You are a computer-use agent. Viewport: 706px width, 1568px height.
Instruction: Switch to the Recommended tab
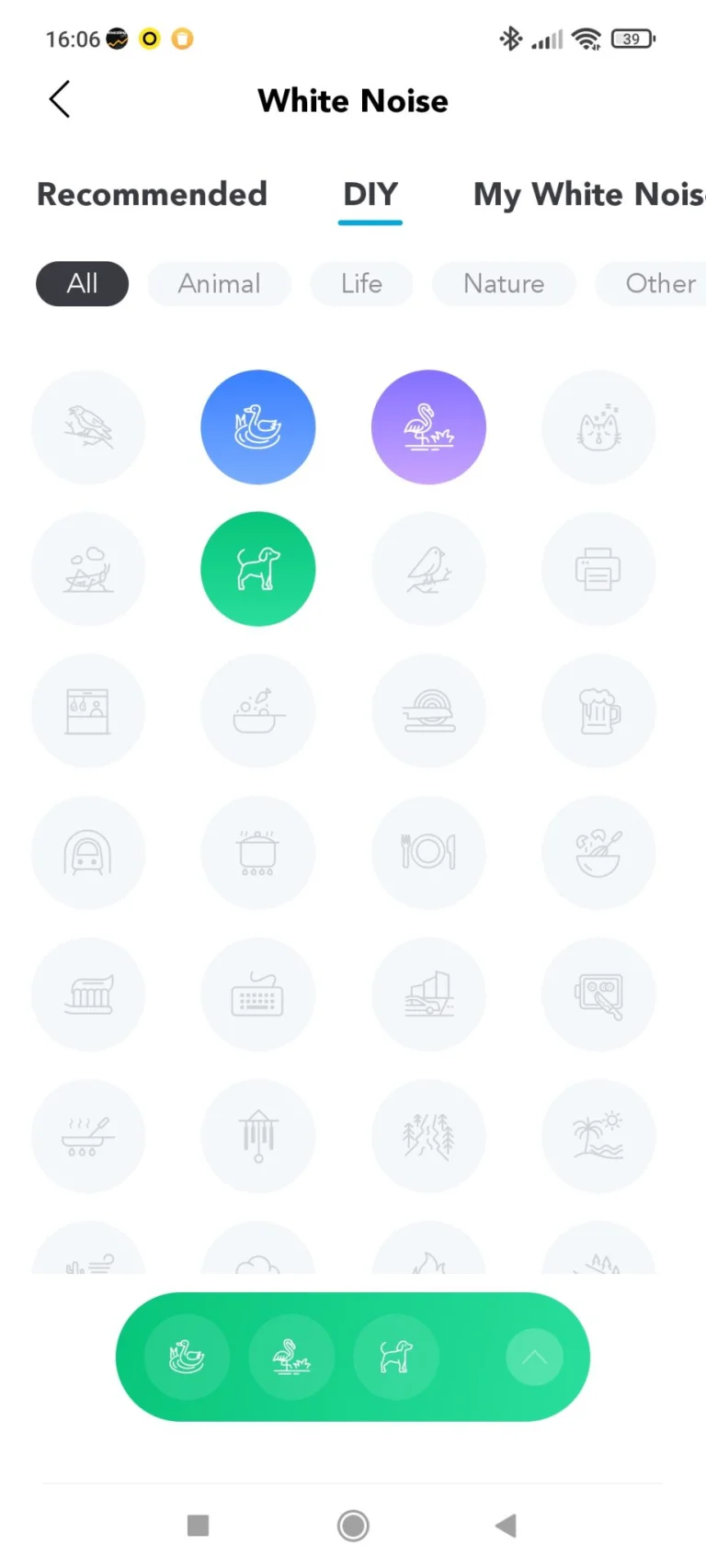coord(152,194)
